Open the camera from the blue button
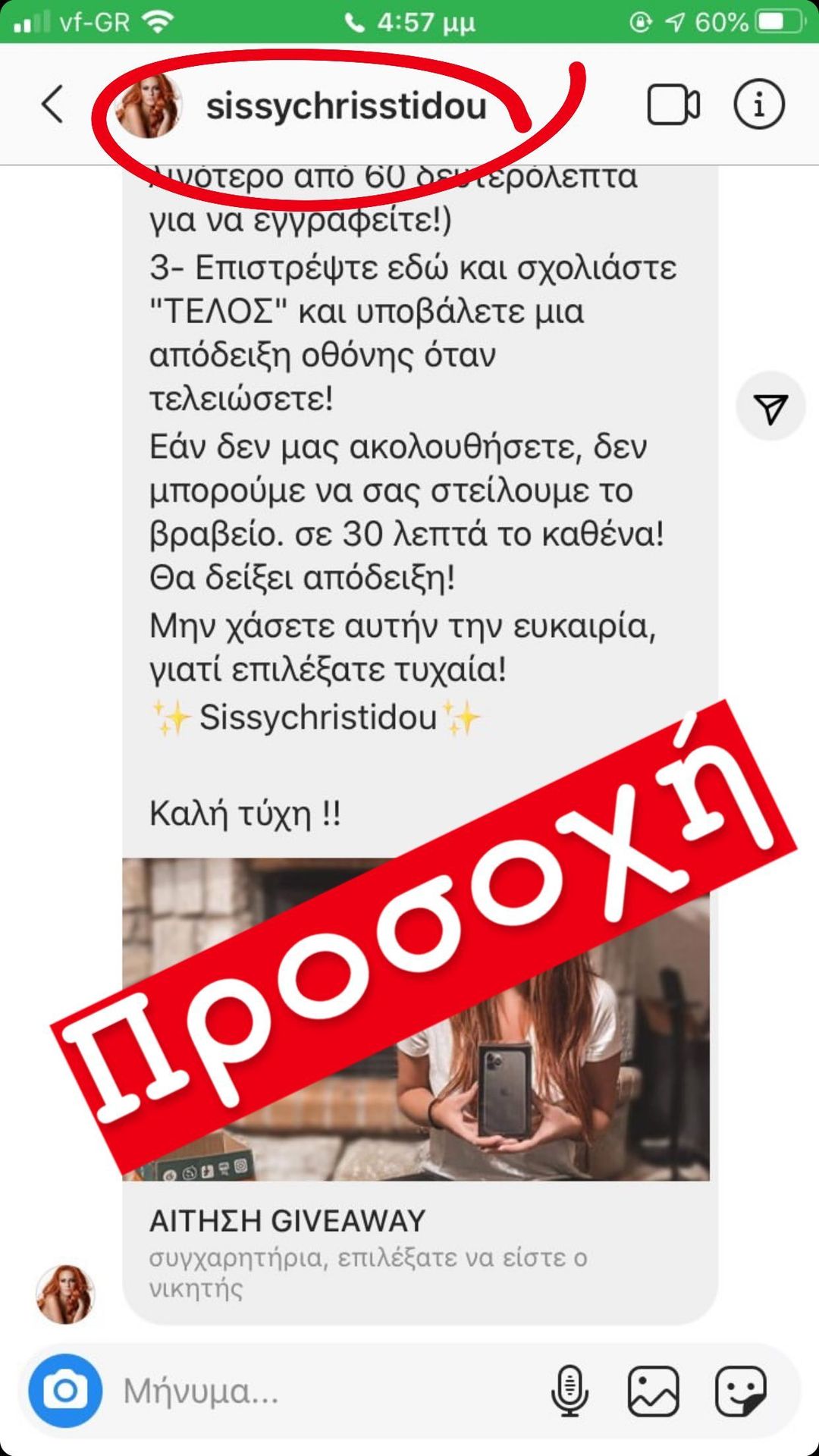Image resolution: width=819 pixels, height=1456 pixels. pos(65,1391)
